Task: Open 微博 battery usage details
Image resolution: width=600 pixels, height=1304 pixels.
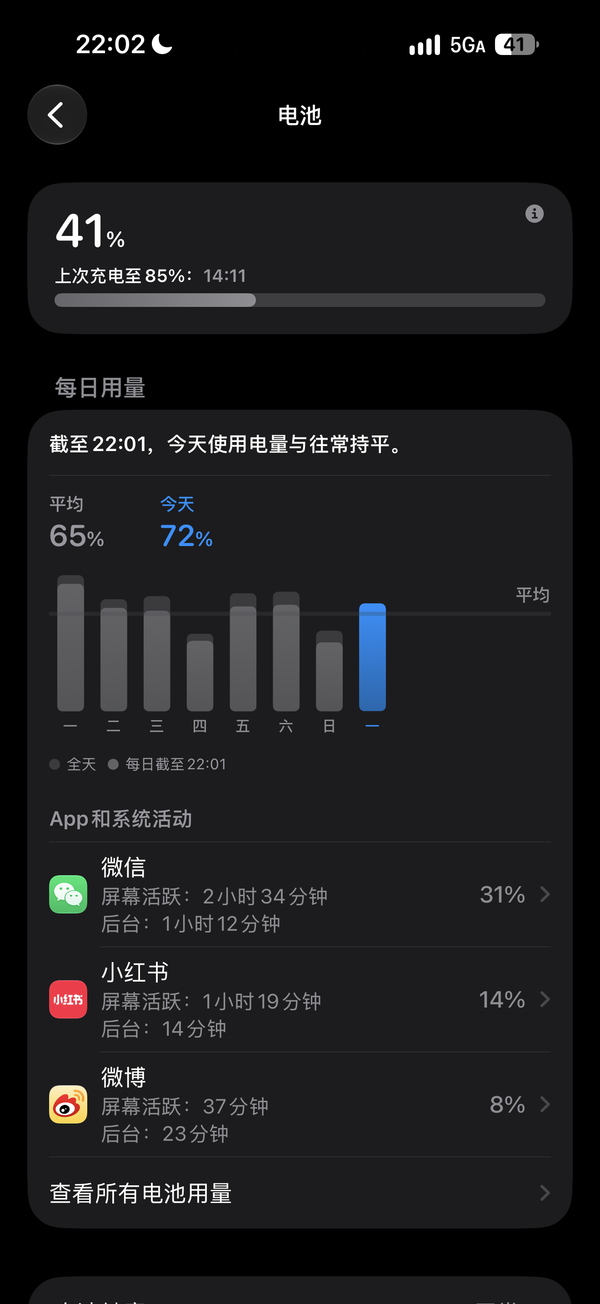Action: point(300,1104)
